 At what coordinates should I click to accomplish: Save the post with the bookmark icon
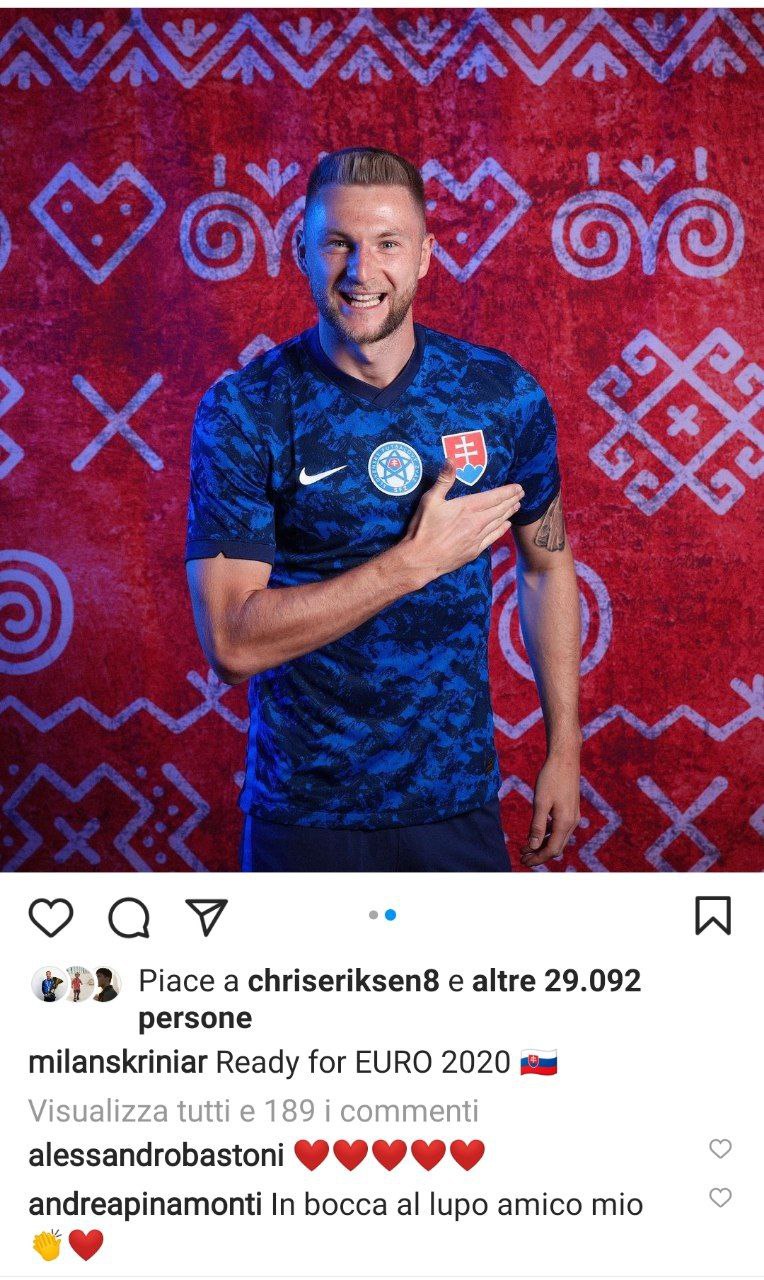click(x=713, y=916)
